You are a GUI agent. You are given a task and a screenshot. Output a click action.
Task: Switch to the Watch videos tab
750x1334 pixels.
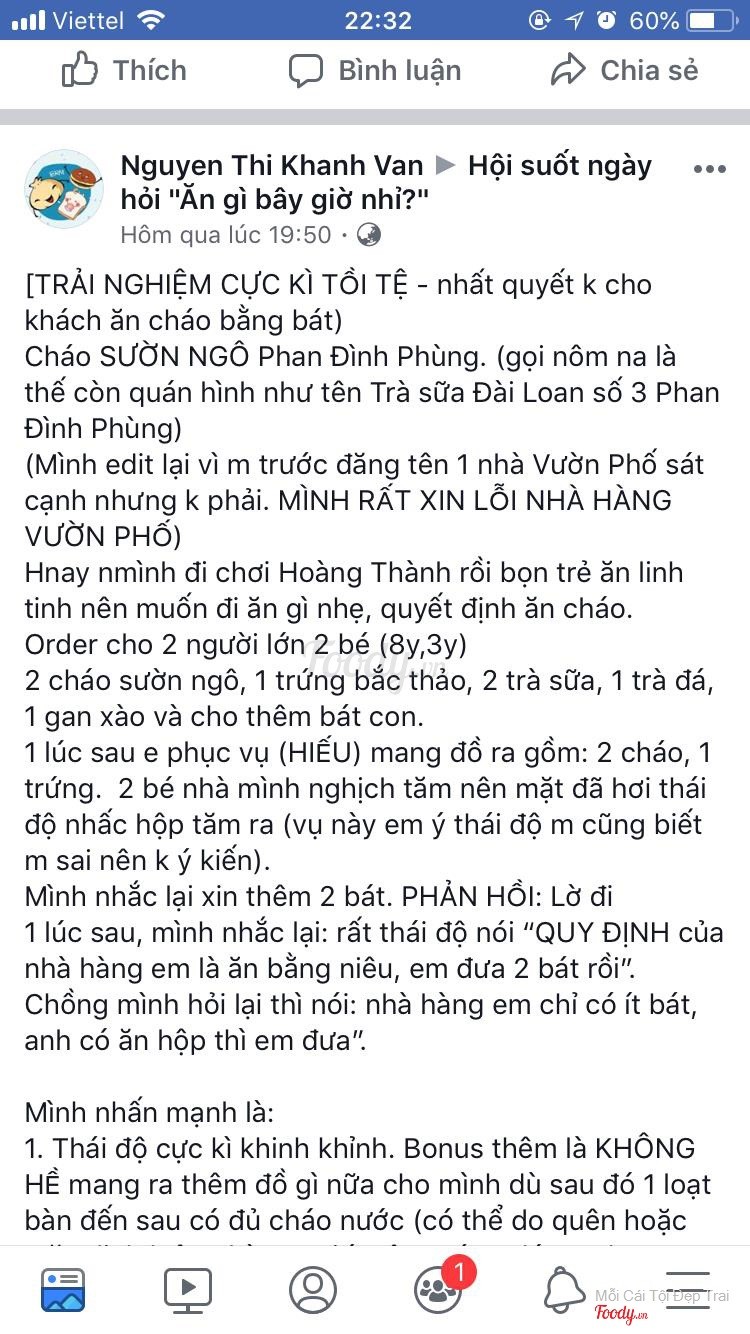point(188,1289)
